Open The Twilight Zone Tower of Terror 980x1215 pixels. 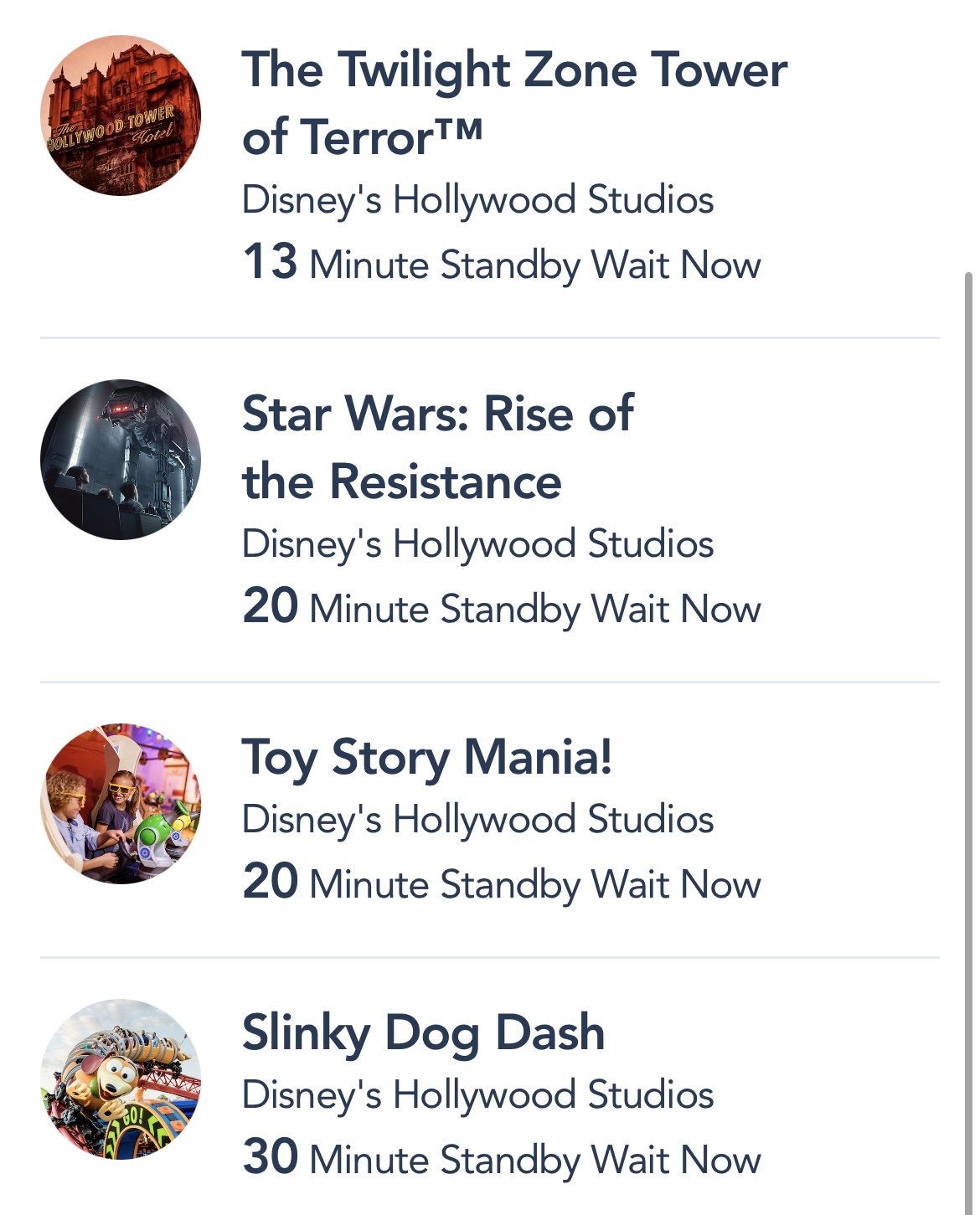(513, 102)
